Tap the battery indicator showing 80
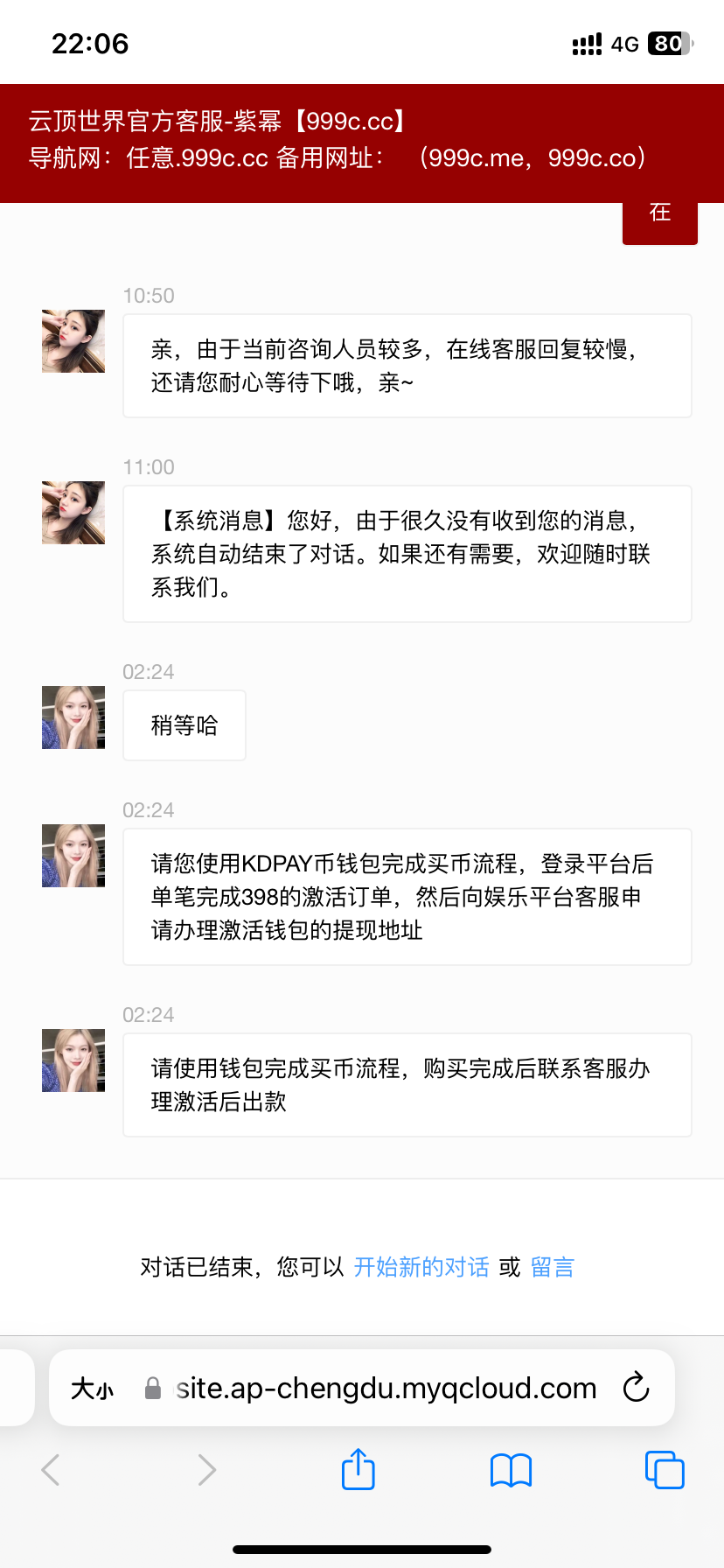 (x=670, y=43)
